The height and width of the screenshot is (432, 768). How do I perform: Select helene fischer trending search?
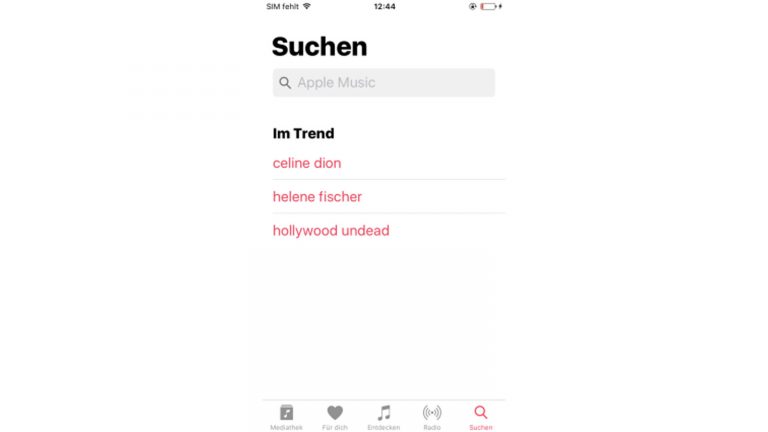317,197
